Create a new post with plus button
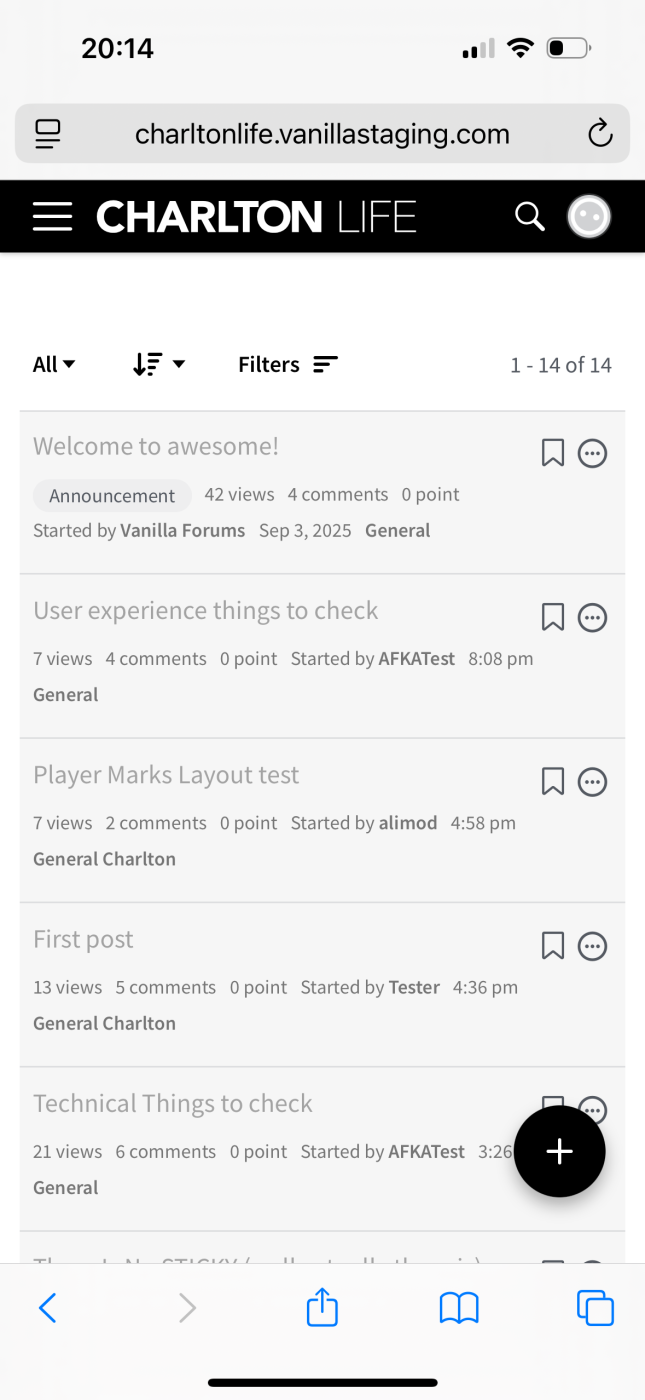Image resolution: width=645 pixels, height=1400 pixels. pos(559,1151)
